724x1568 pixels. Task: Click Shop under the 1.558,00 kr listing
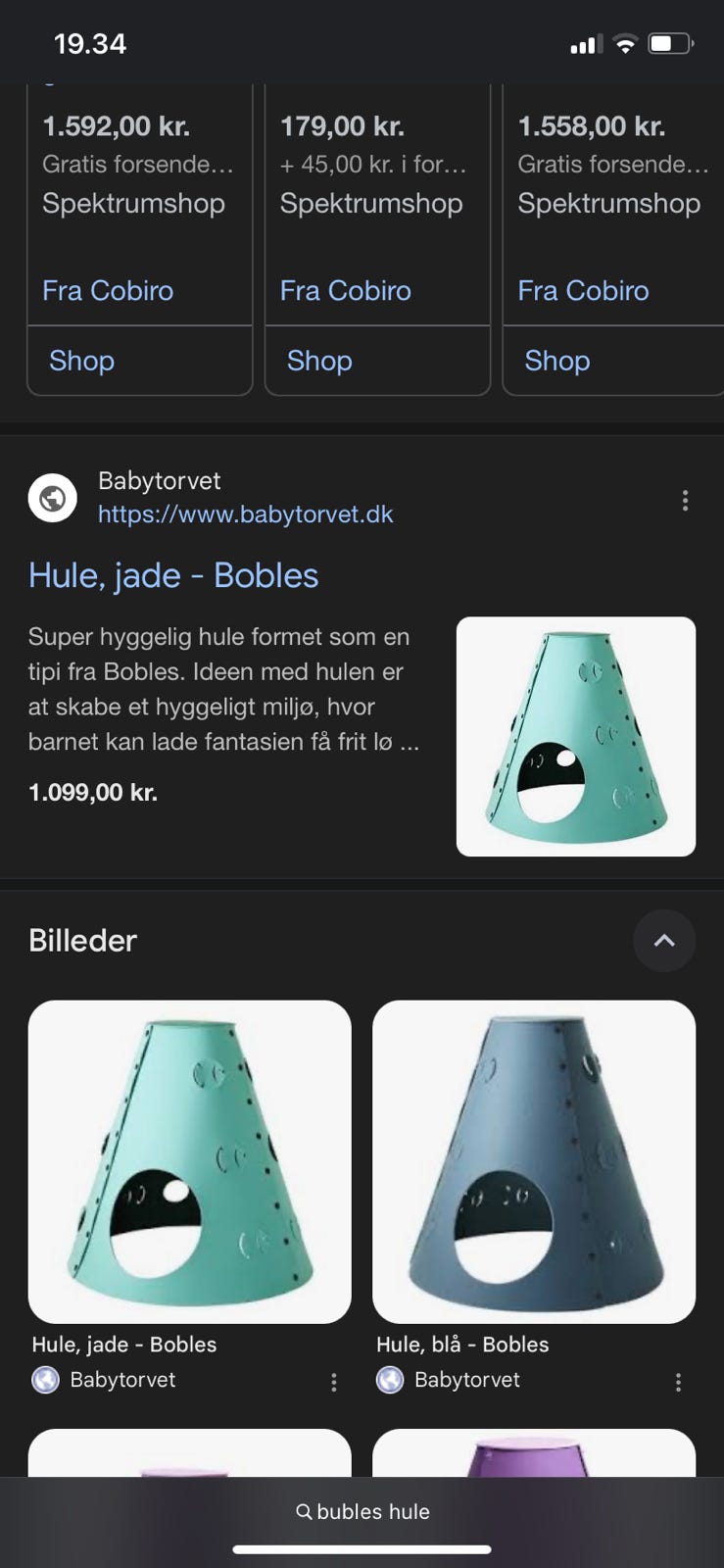(x=556, y=361)
